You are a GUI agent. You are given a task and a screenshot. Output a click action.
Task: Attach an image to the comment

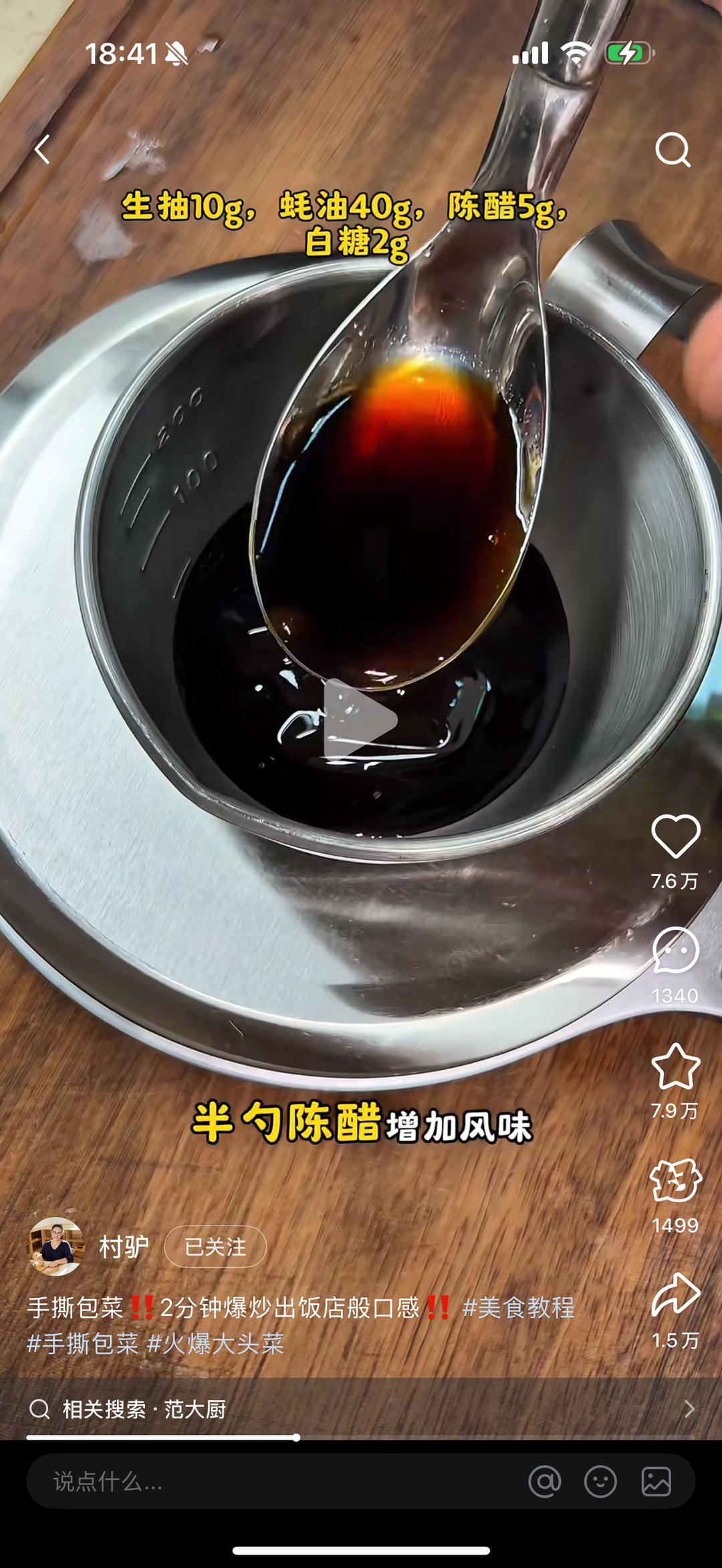click(x=656, y=1481)
